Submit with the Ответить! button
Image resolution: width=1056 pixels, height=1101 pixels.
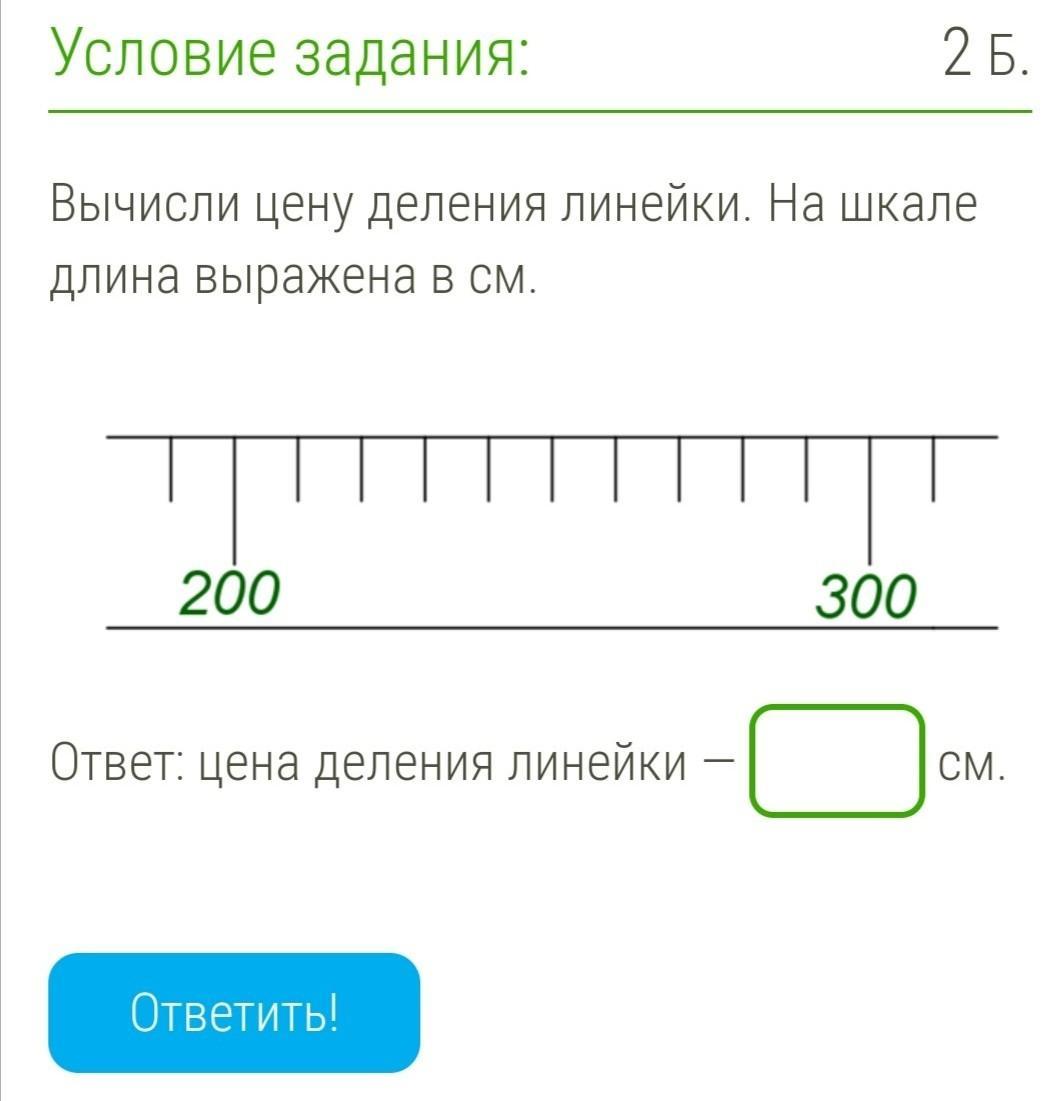234,1012
